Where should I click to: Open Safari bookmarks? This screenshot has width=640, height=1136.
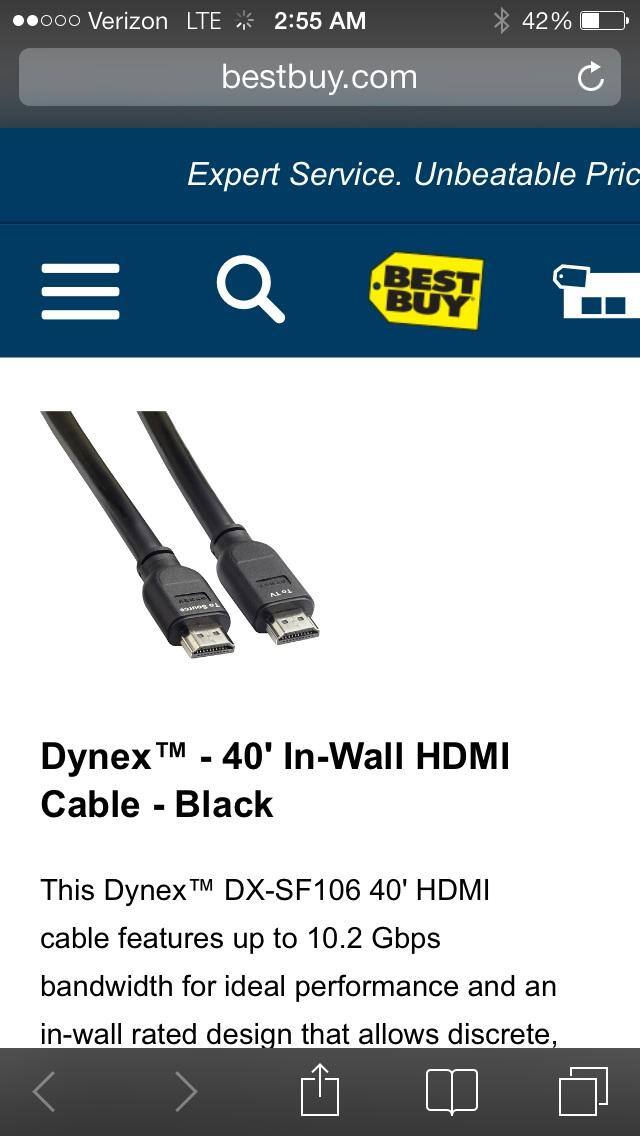[452, 1091]
